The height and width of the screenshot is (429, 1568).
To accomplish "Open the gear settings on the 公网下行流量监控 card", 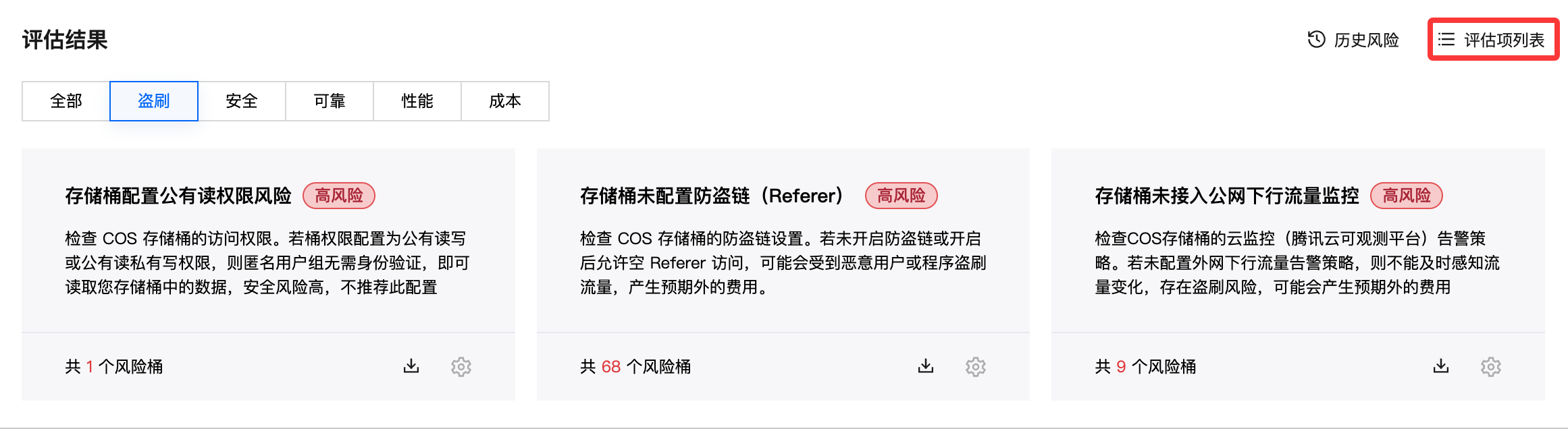I will pos(1491,367).
